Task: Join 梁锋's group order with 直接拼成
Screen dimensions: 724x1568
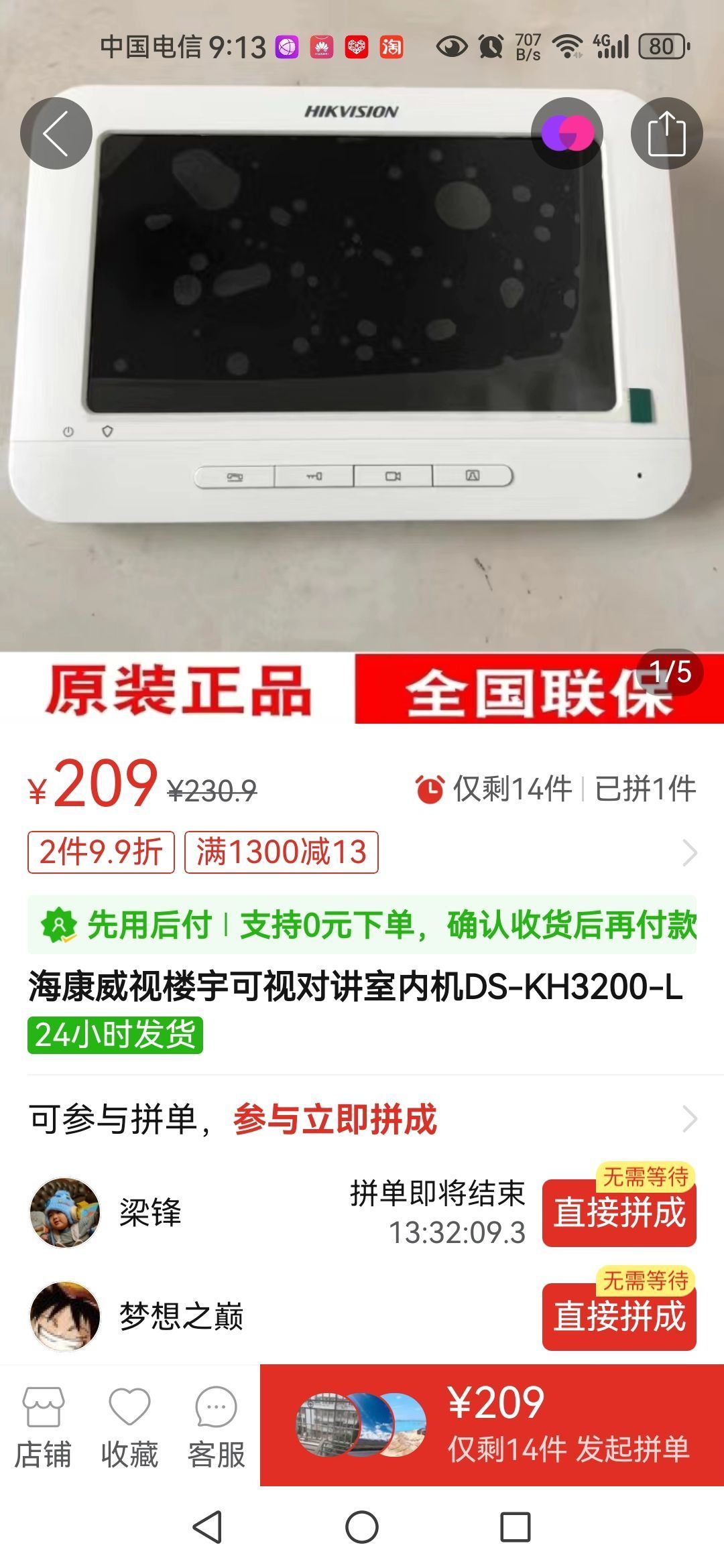Action: coord(619,1213)
